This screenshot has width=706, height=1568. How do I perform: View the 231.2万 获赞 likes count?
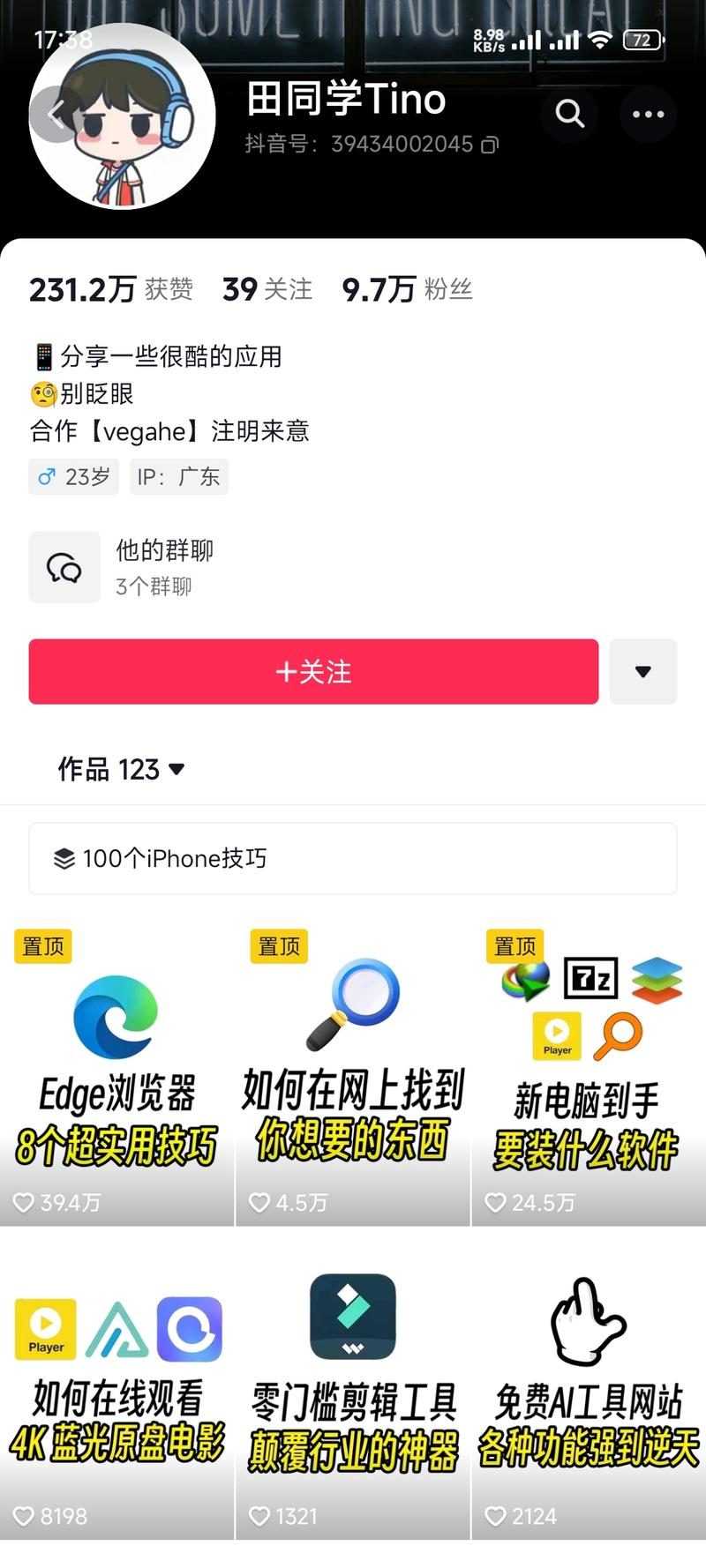111,289
